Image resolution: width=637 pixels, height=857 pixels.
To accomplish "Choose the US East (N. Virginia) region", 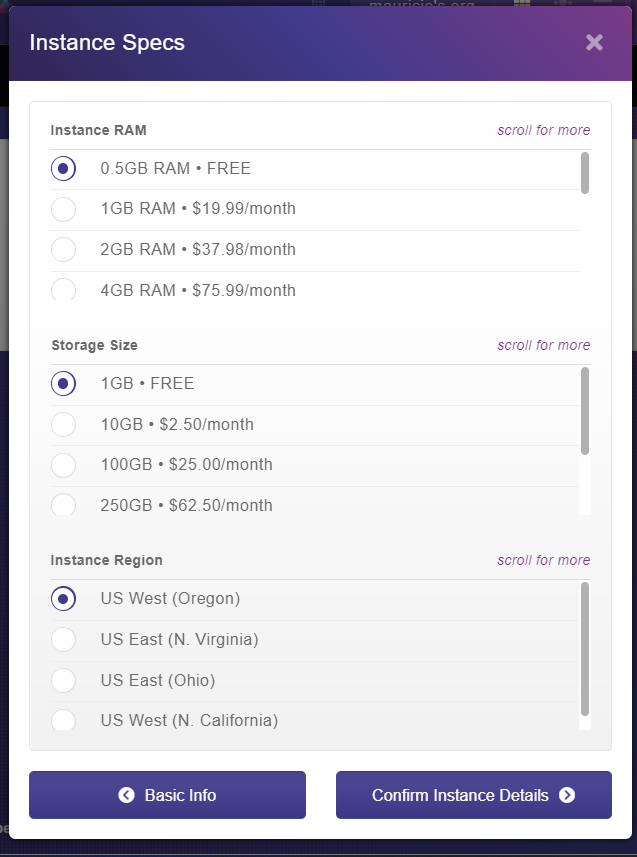I will pos(63,640).
